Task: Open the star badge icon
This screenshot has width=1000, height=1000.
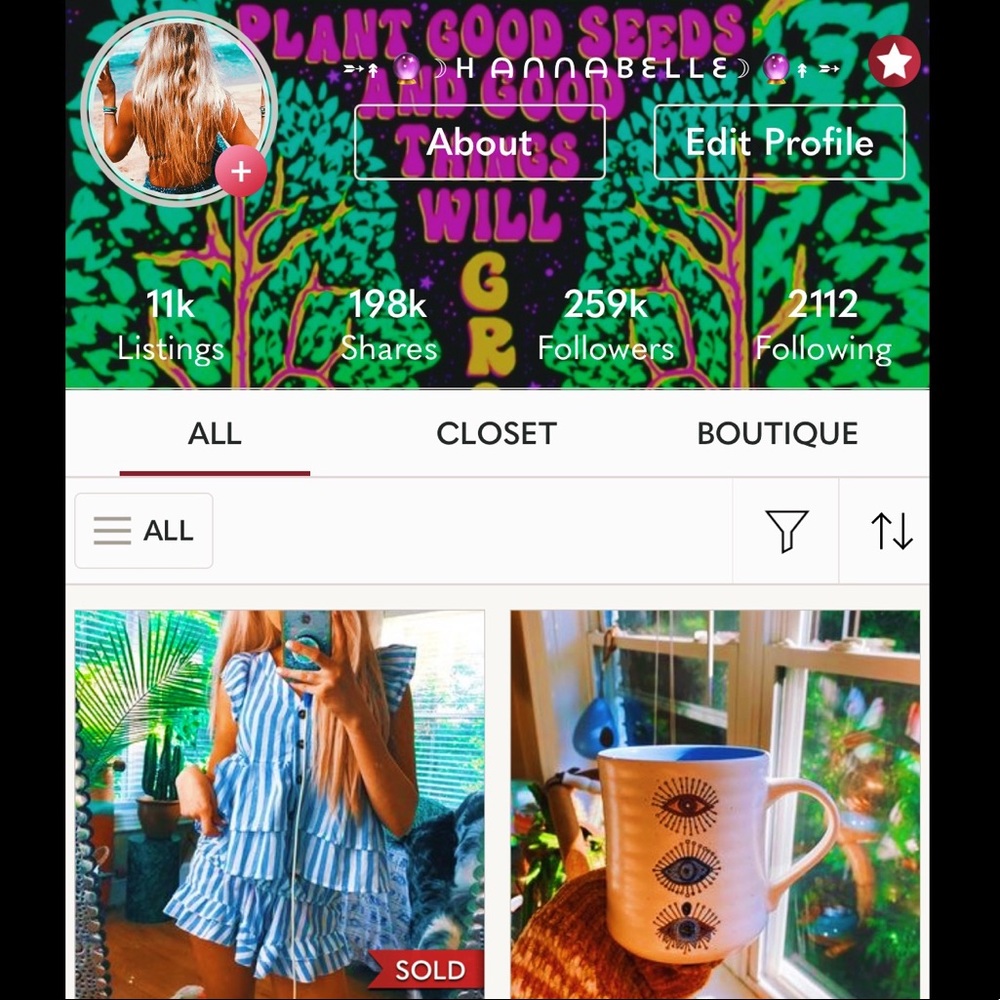Action: click(x=894, y=63)
